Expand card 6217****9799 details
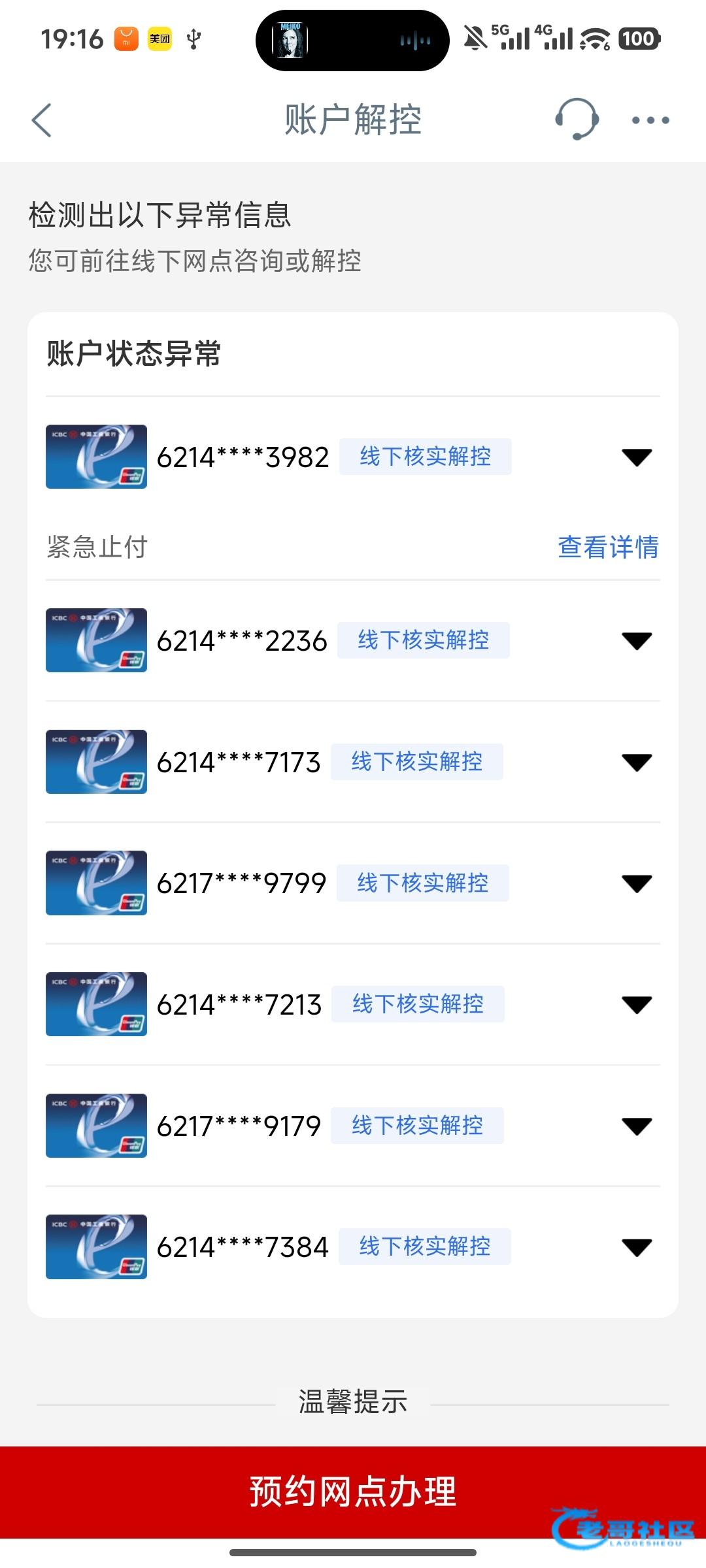 click(x=637, y=883)
